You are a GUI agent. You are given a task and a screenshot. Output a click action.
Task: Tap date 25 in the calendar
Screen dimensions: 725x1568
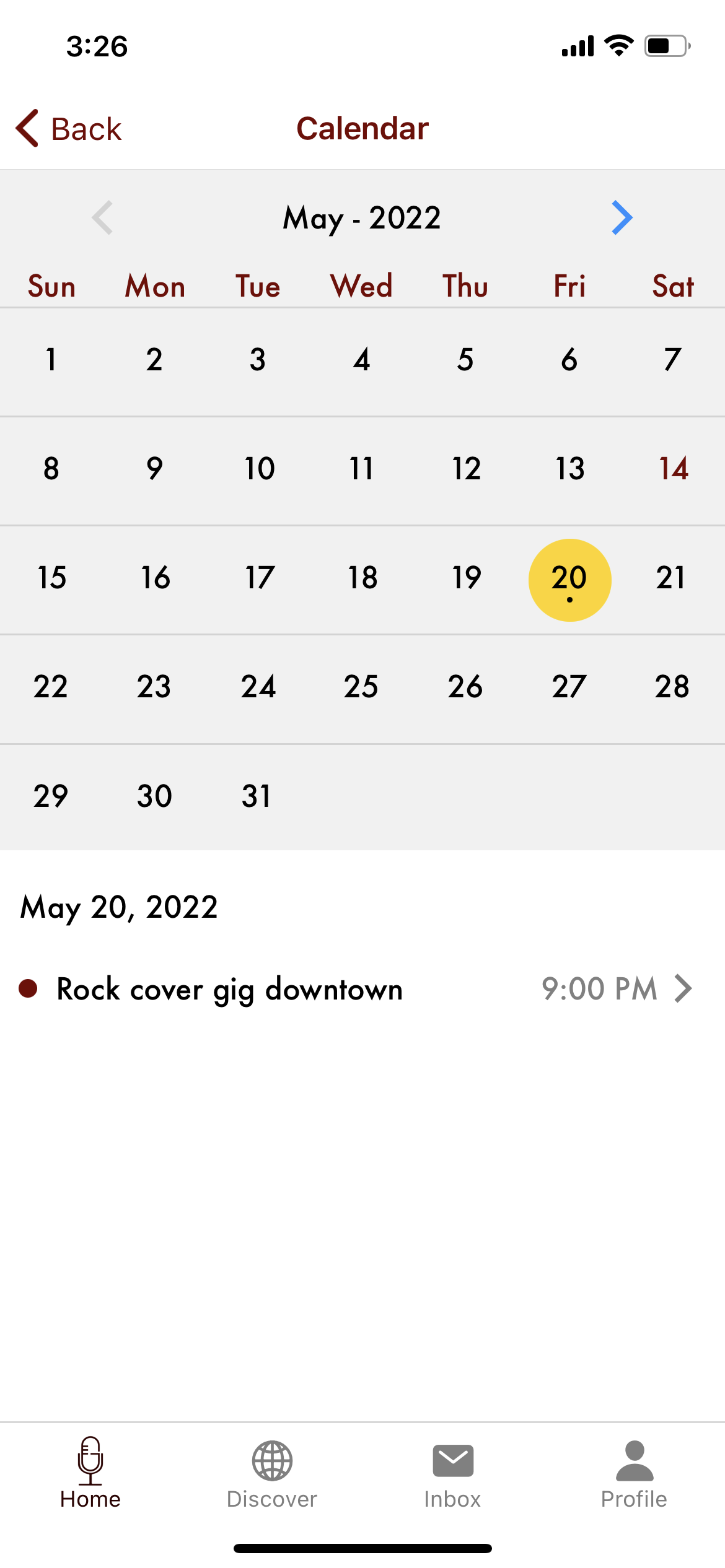tap(361, 687)
